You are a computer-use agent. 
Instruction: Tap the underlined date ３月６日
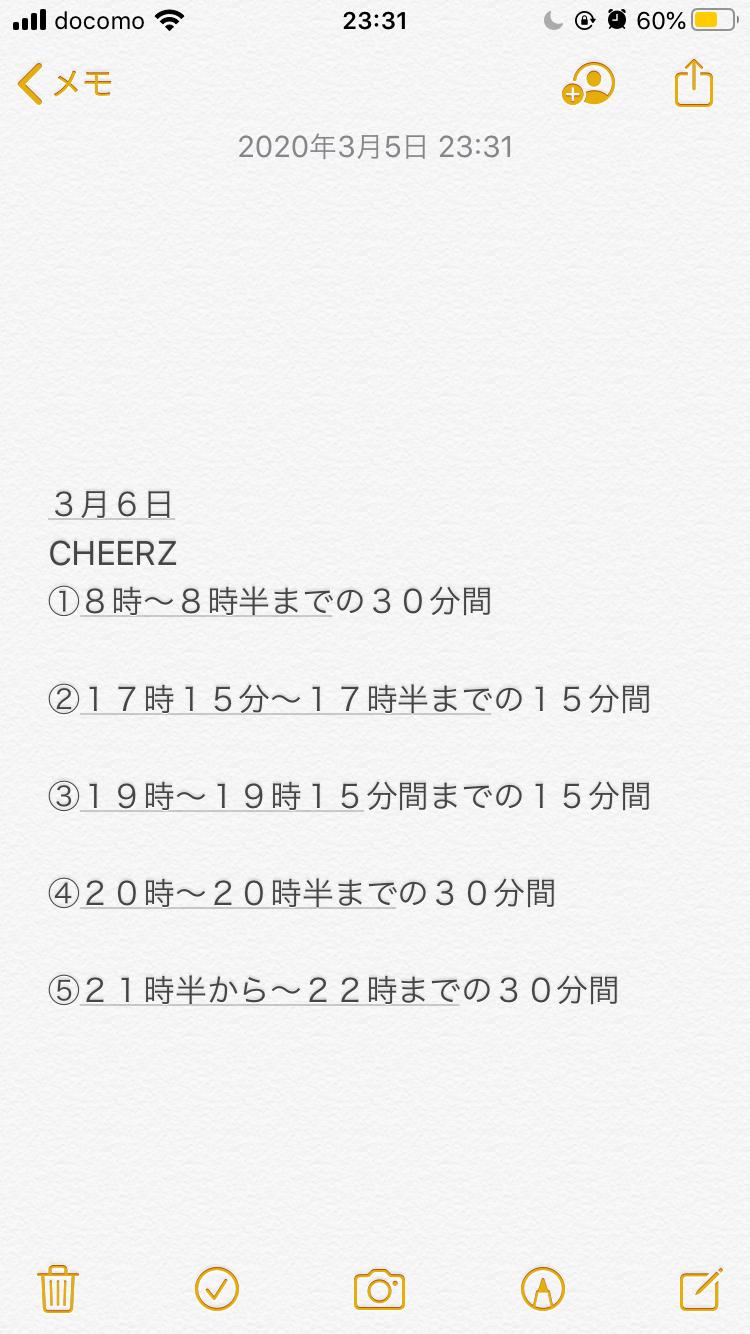112,505
